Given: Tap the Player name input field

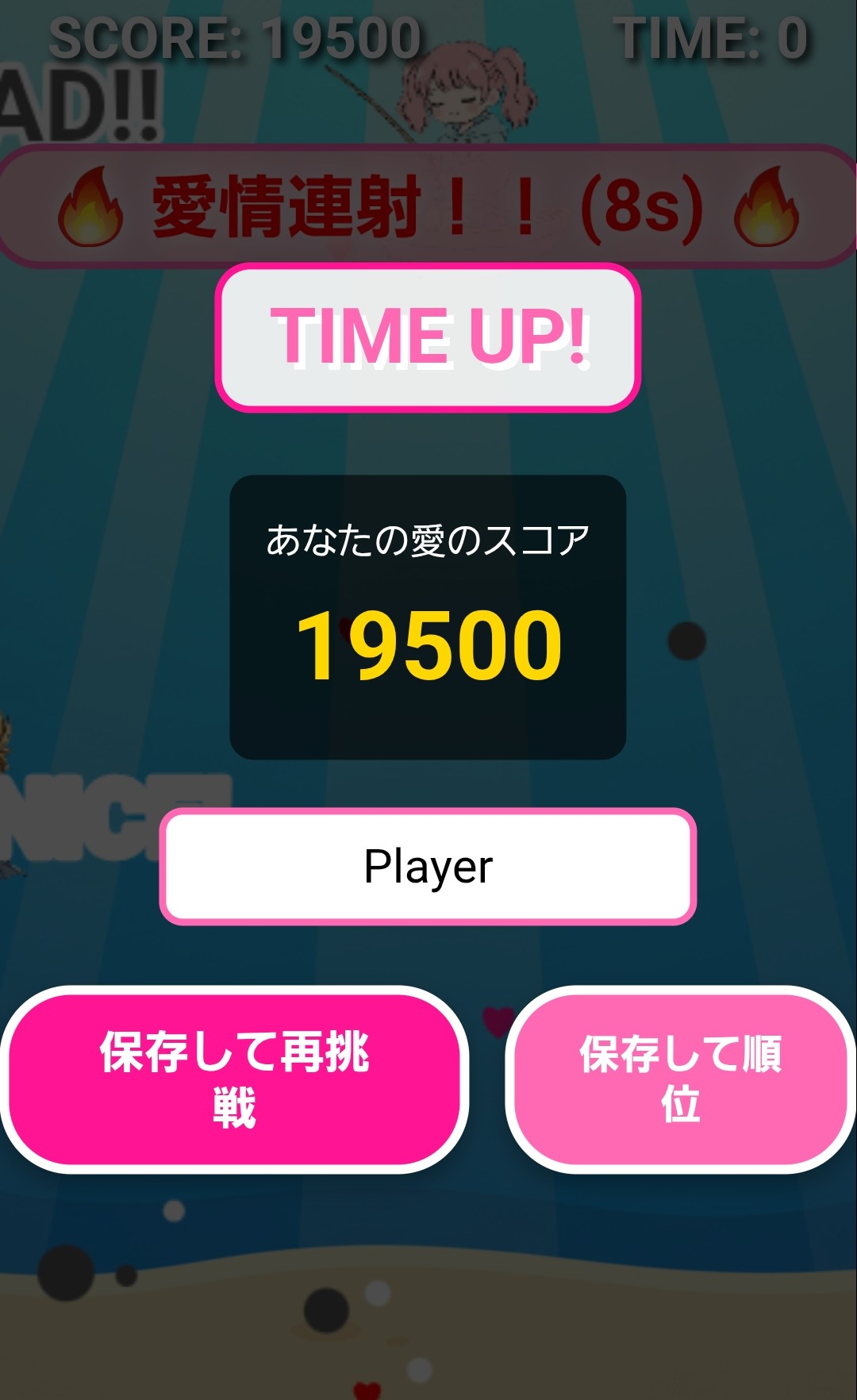Looking at the screenshot, I should [x=428, y=867].
